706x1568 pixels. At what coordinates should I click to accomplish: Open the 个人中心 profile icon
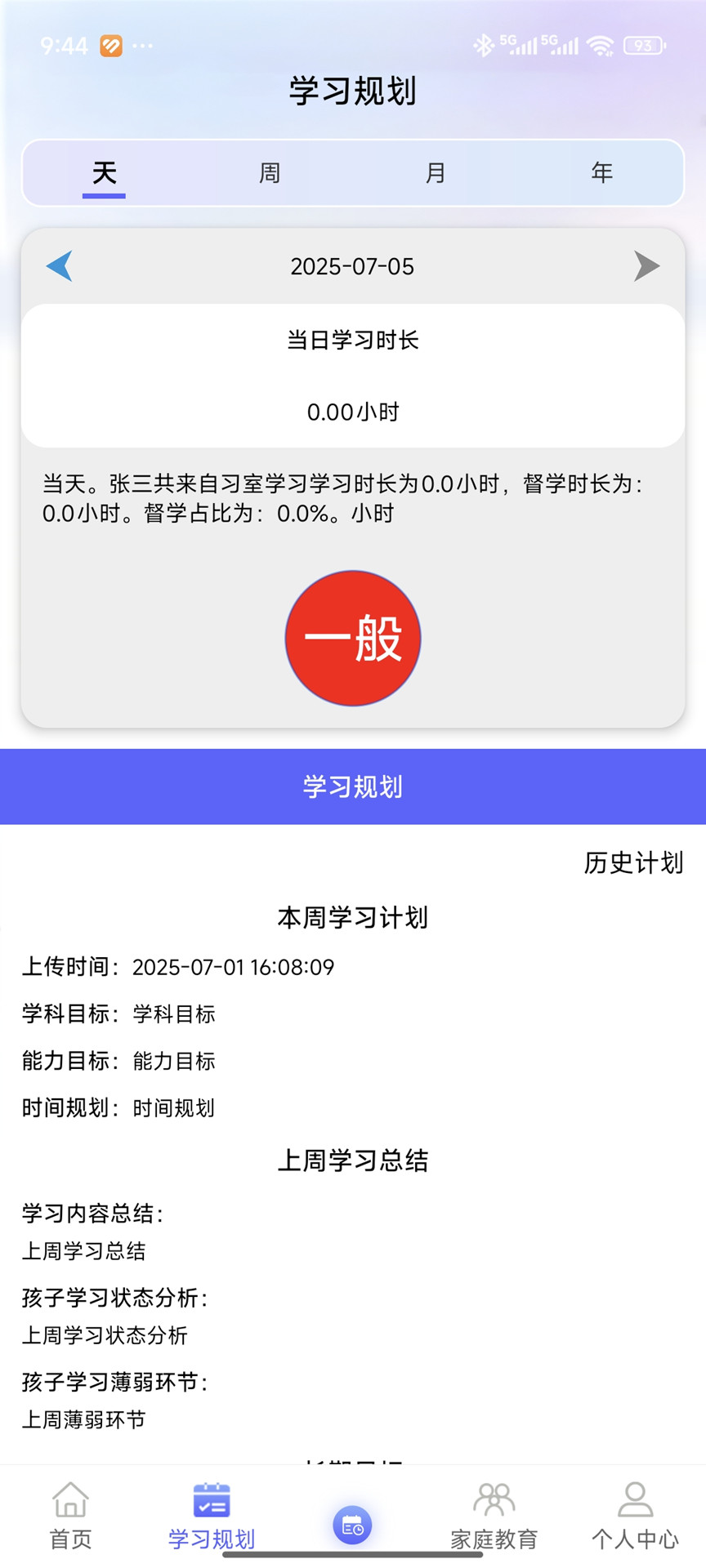coord(635,1515)
